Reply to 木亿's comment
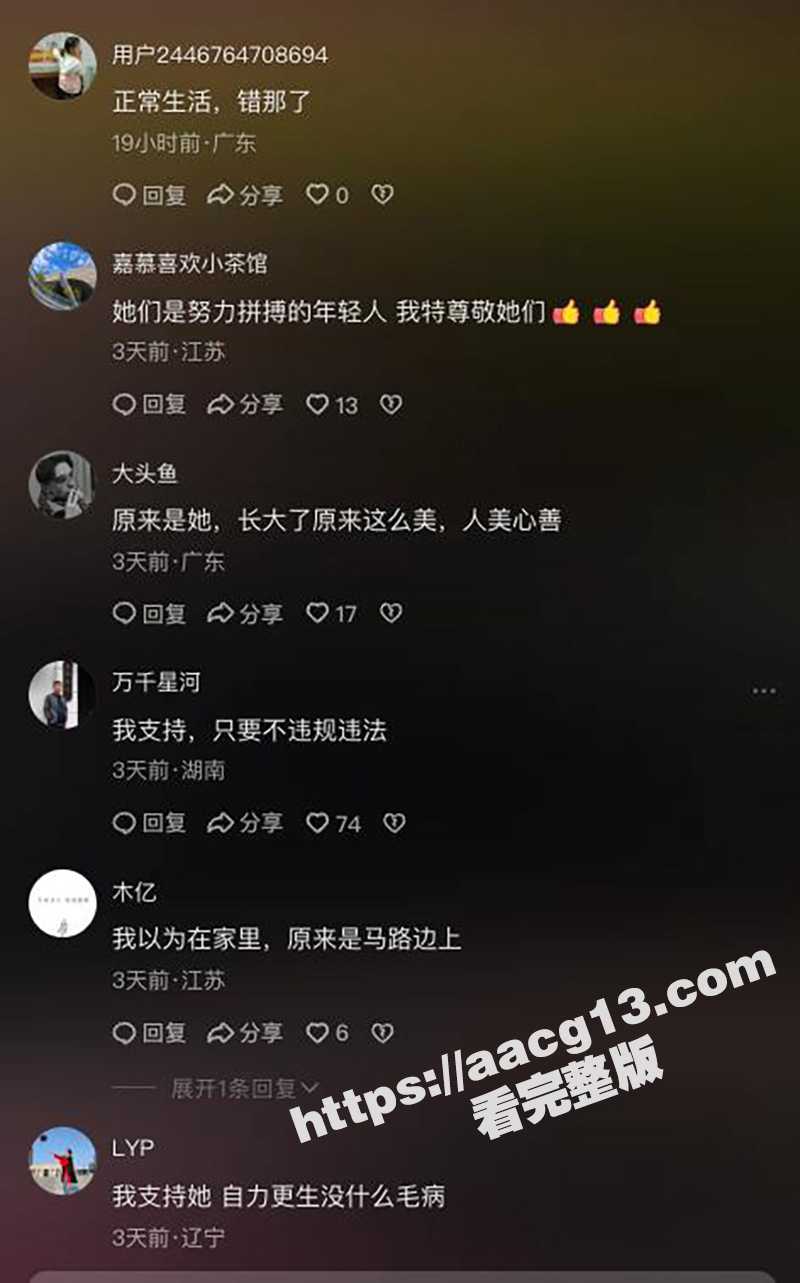Image resolution: width=800 pixels, height=1283 pixels. click(x=149, y=1032)
